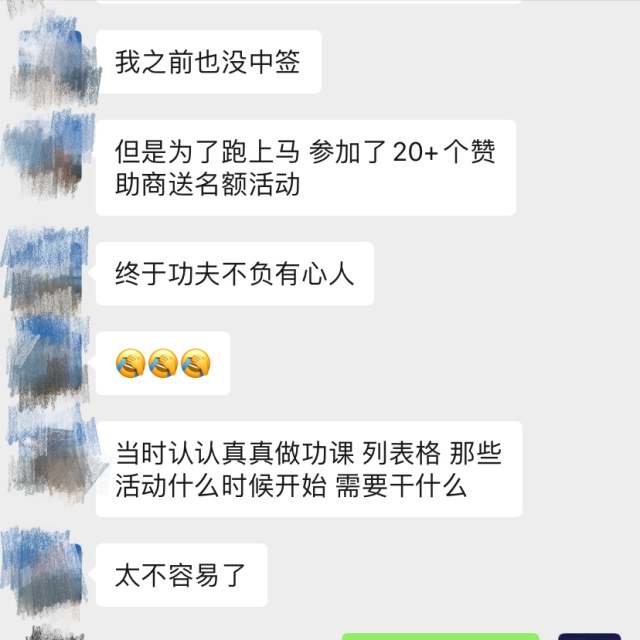
Task: View profile of sender of 终于功夫不负有心人
Action: tap(45, 270)
